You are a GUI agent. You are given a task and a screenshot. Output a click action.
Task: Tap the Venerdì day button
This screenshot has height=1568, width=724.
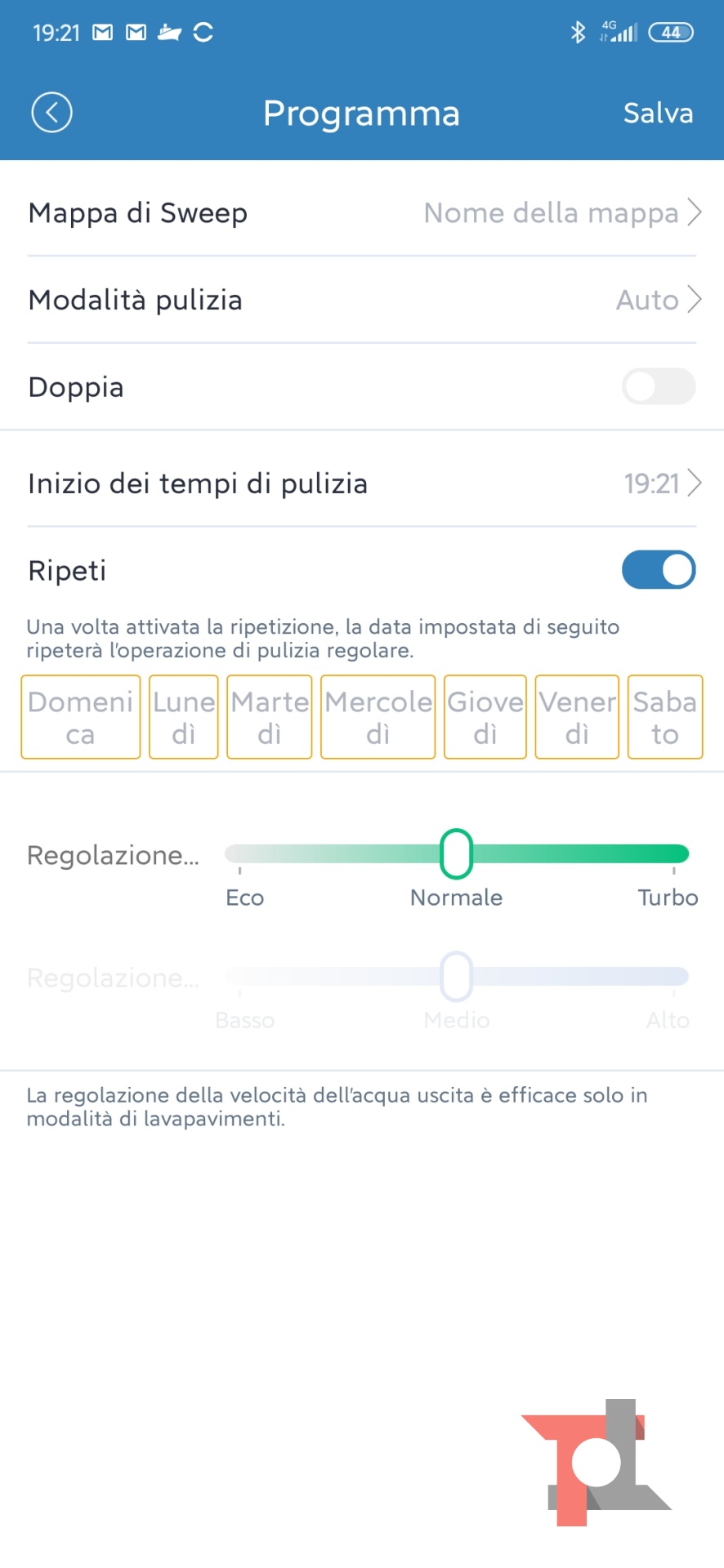coord(577,717)
